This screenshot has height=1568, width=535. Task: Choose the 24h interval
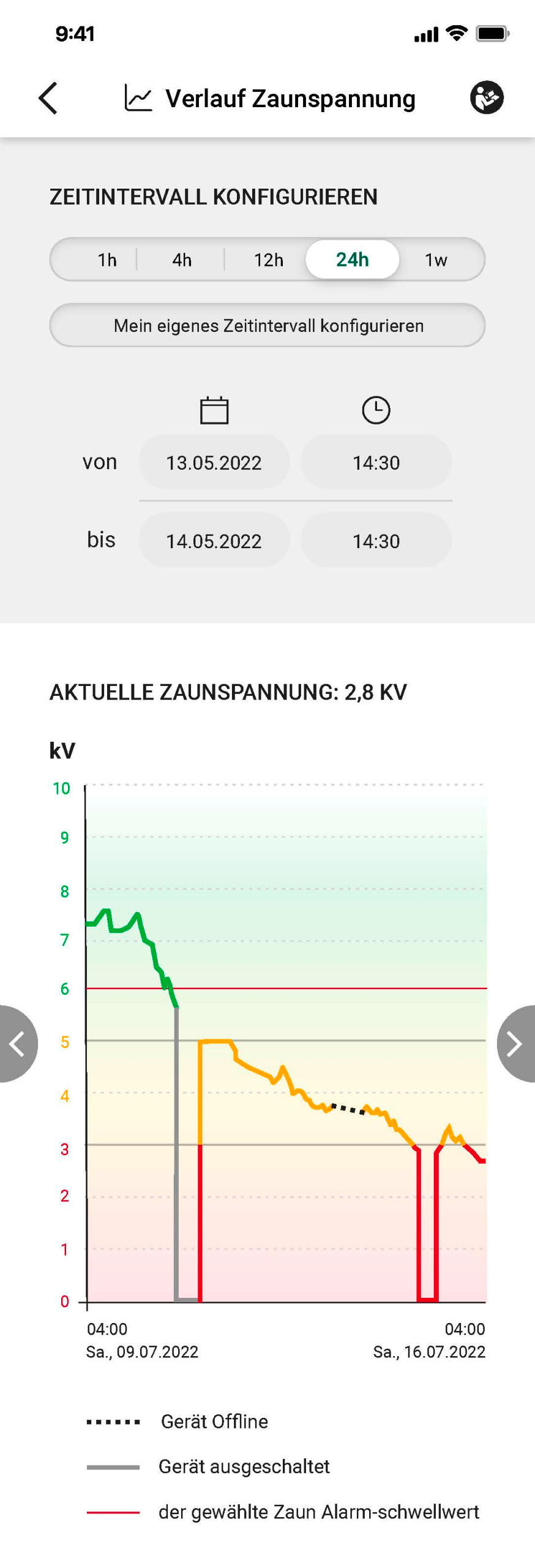click(352, 260)
